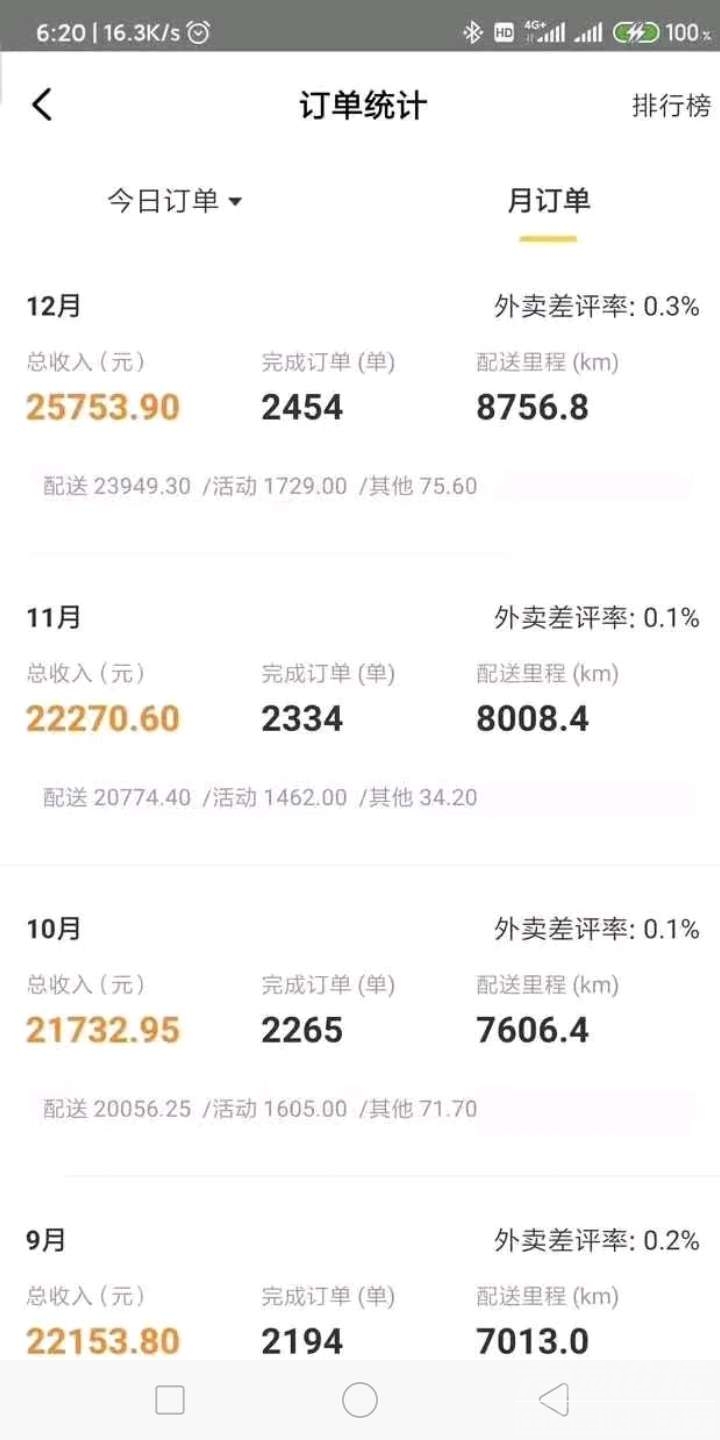This screenshot has width=720, height=1440.
Task: Open the 排行榜 leaderboard page
Action: pyautogui.click(x=669, y=104)
